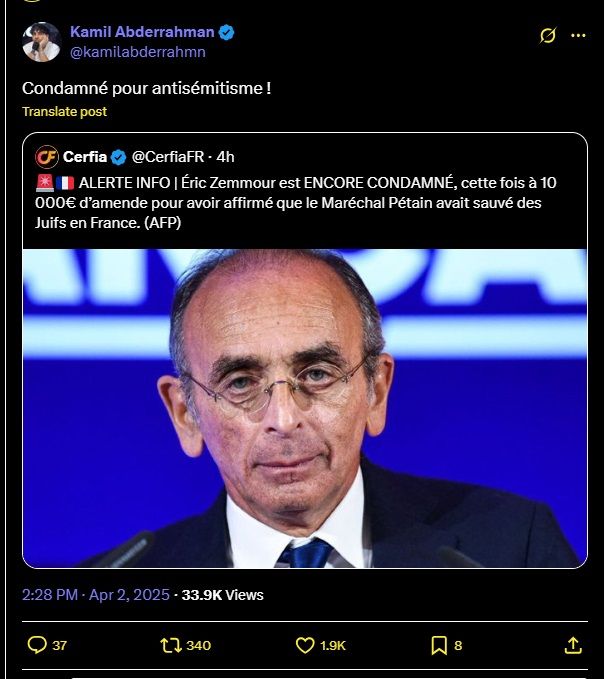Tap the Kamil Abderrahman name link
The image size is (605, 679).
pyautogui.click(x=142, y=32)
